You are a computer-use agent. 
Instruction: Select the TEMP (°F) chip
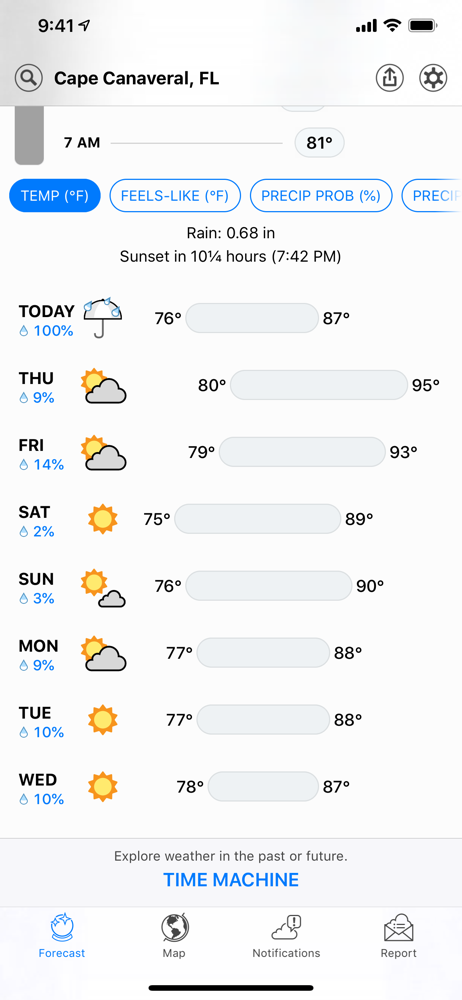pos(55,196)
